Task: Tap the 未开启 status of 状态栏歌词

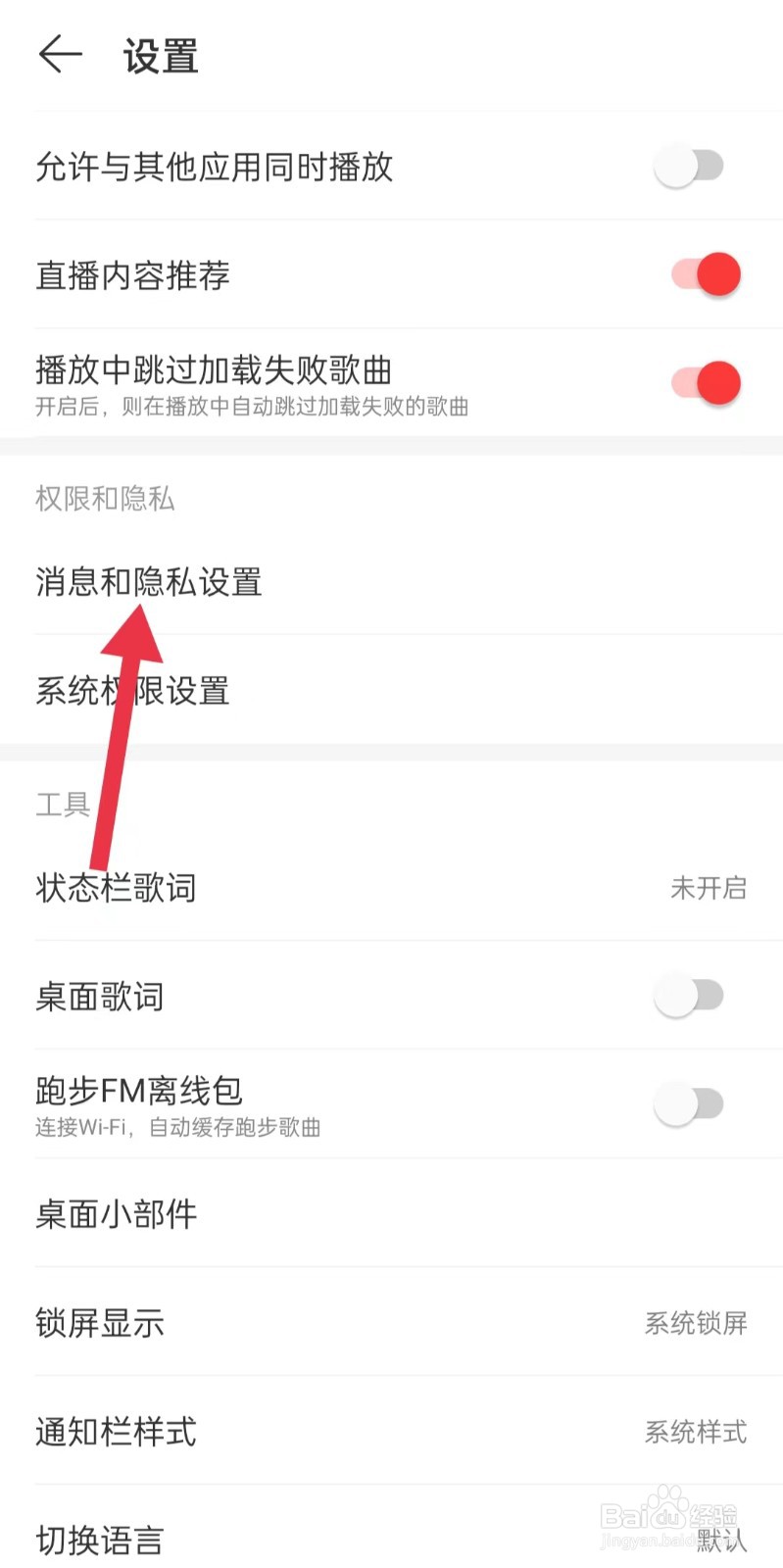Action: (710, 888)
